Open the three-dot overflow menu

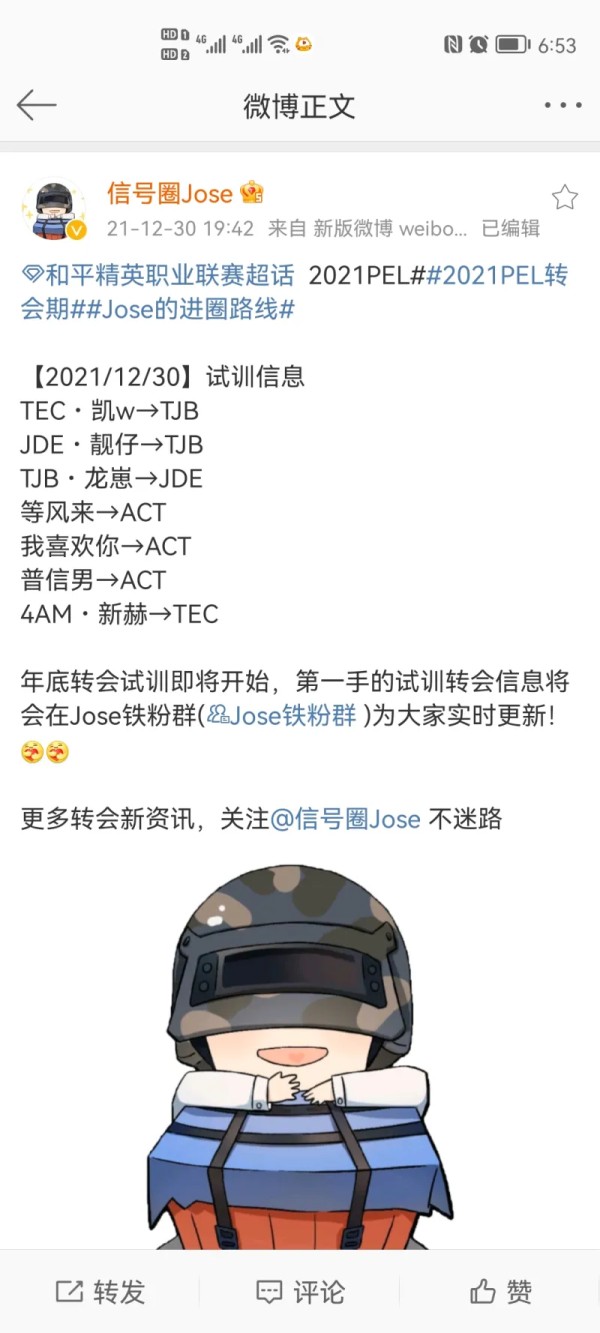click(x=562, y=105)
